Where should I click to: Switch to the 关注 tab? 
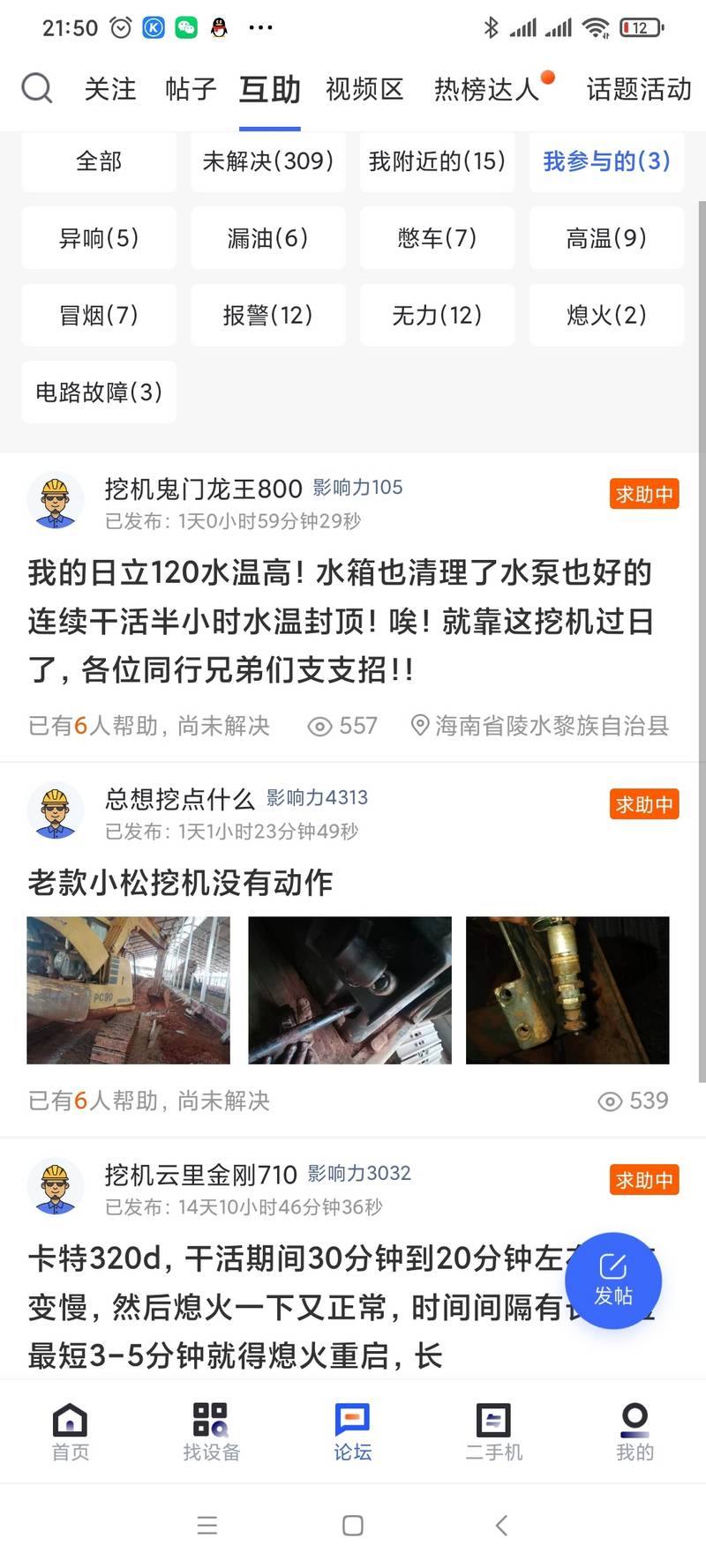coord(110,89)
